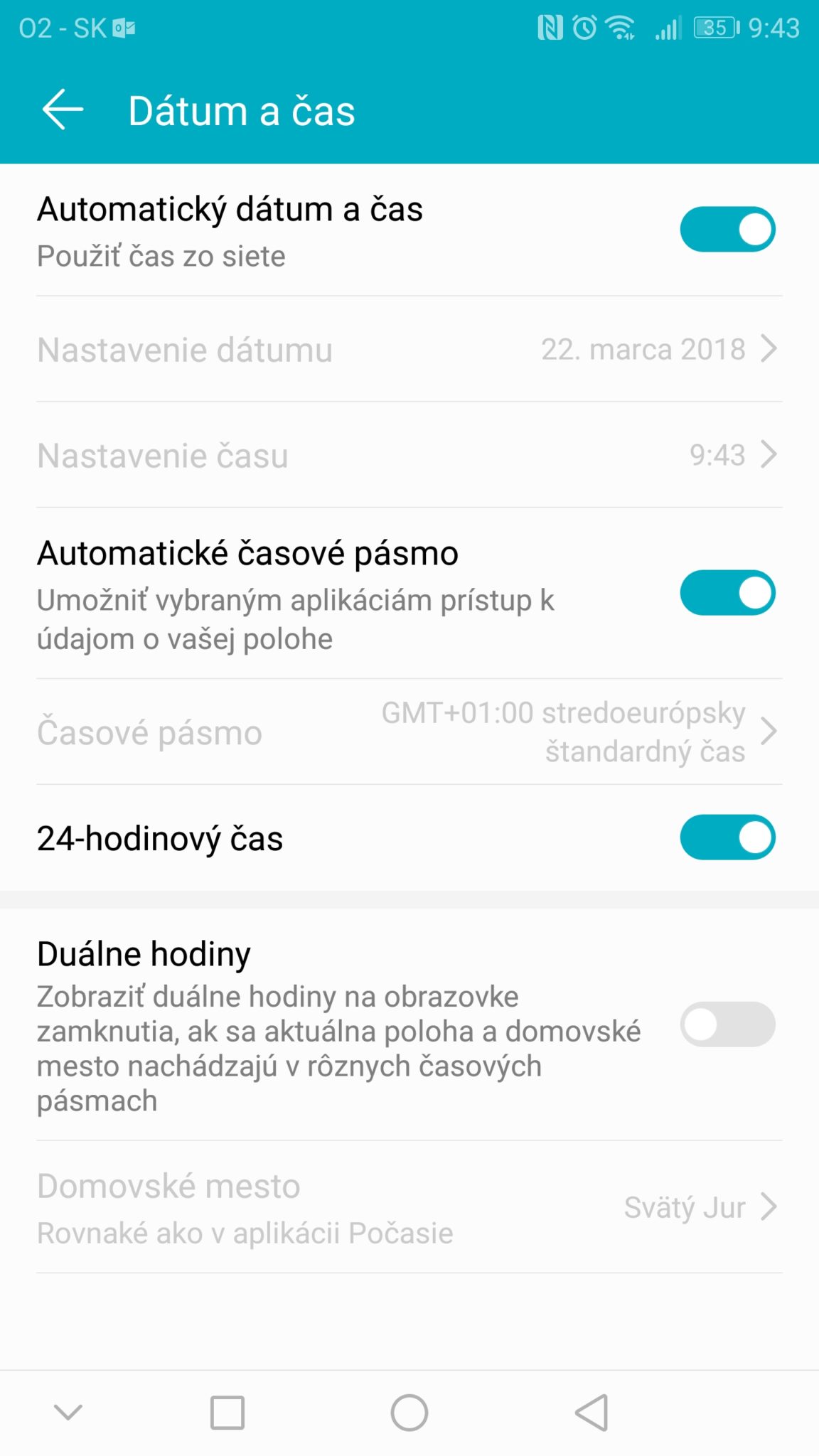This screenshot has width=819, height=1456.
Task: Open recent apps from navigation bar
Action: [227, 1413]
